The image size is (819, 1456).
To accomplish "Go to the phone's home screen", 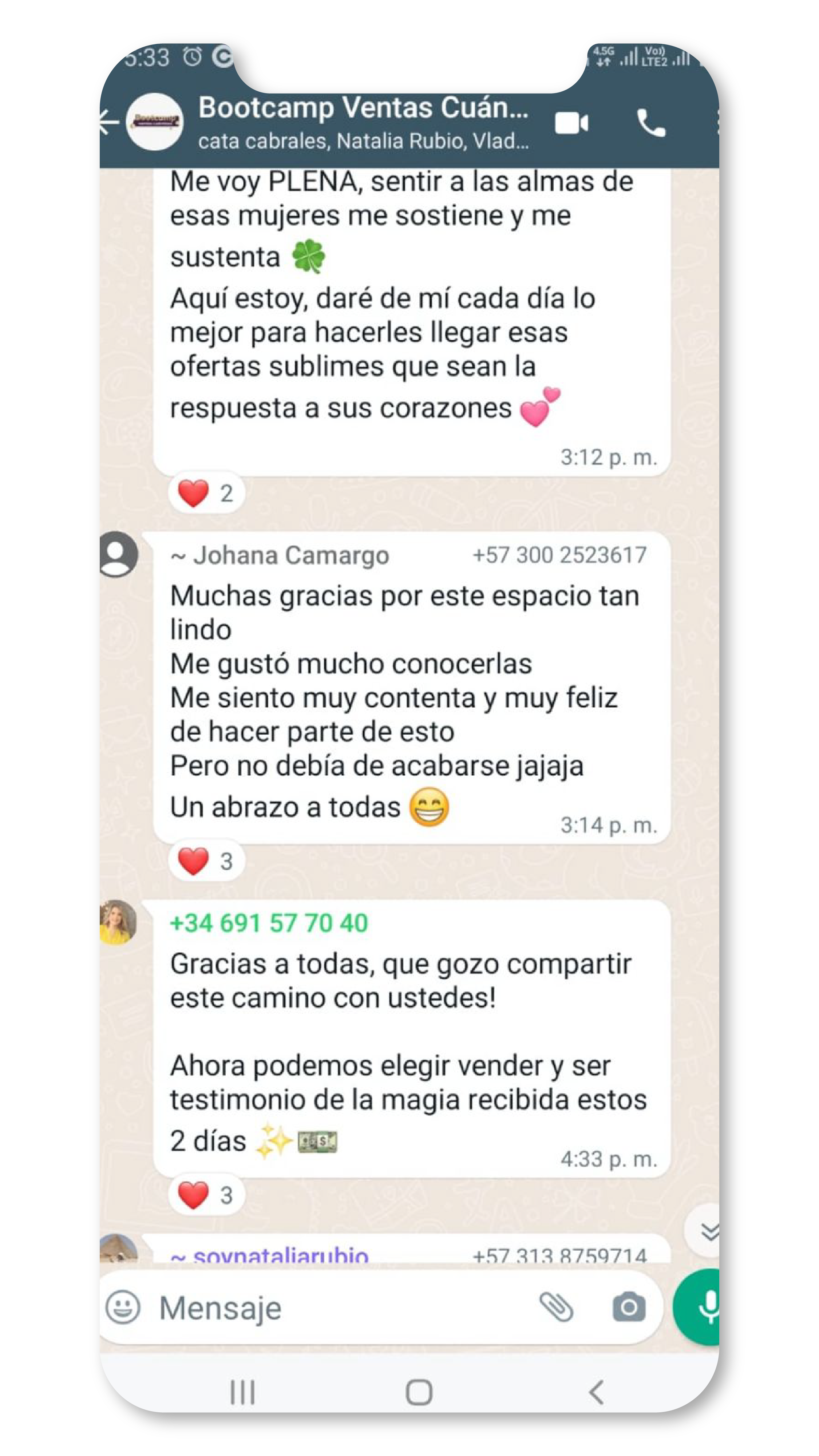I will (x=419, y=1392).
